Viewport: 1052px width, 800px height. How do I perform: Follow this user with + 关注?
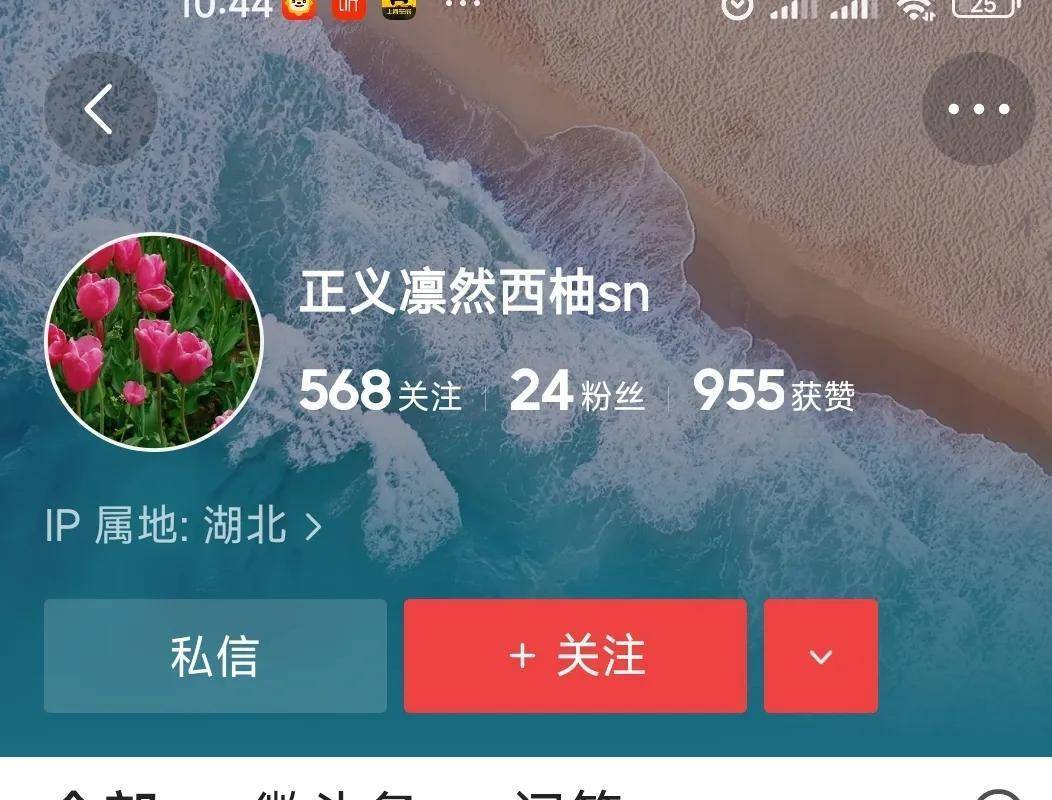(x=575, y=656)
